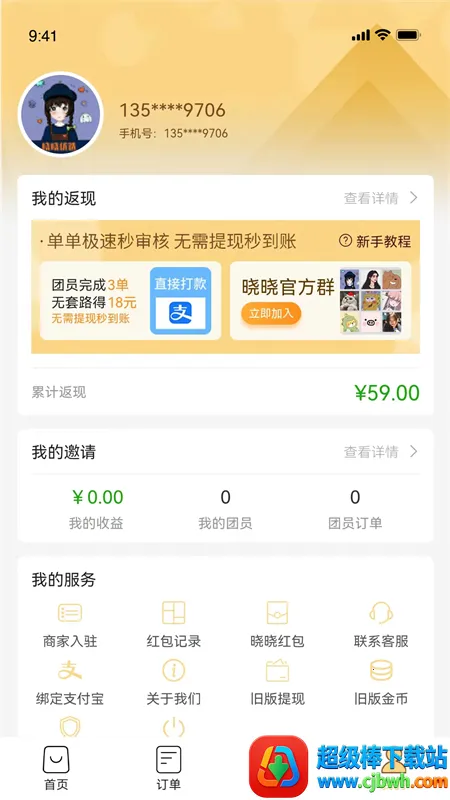Open the 直接打款 Alipay payout card

click(181, 301)
